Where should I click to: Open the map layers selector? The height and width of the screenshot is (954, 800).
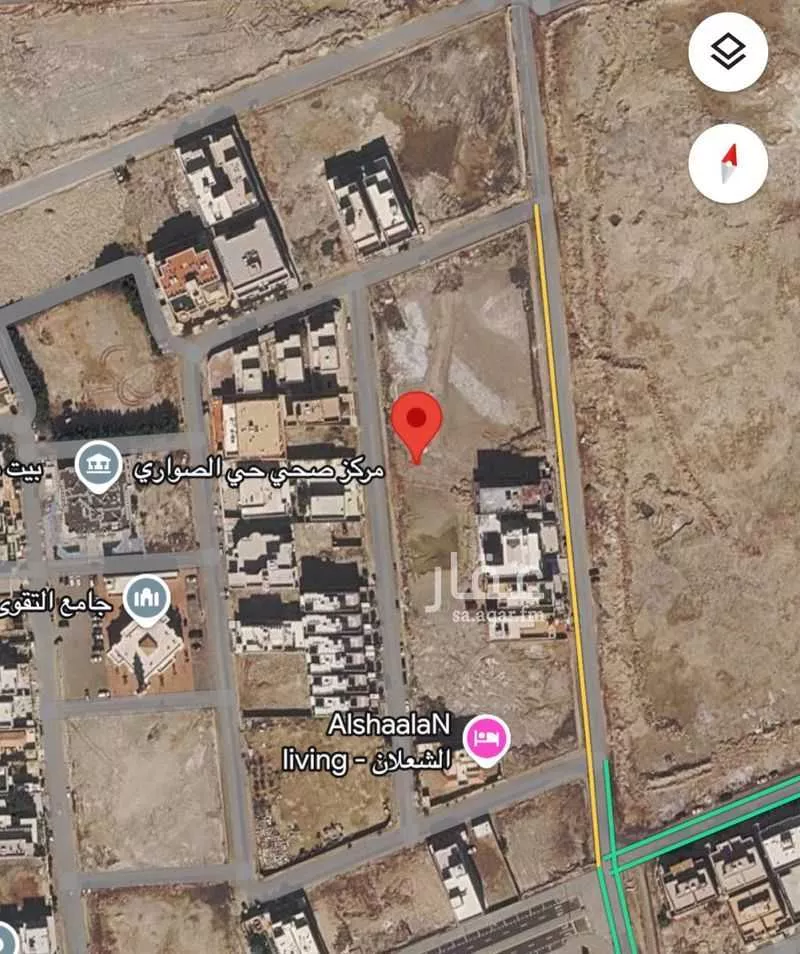coord(728,52)
